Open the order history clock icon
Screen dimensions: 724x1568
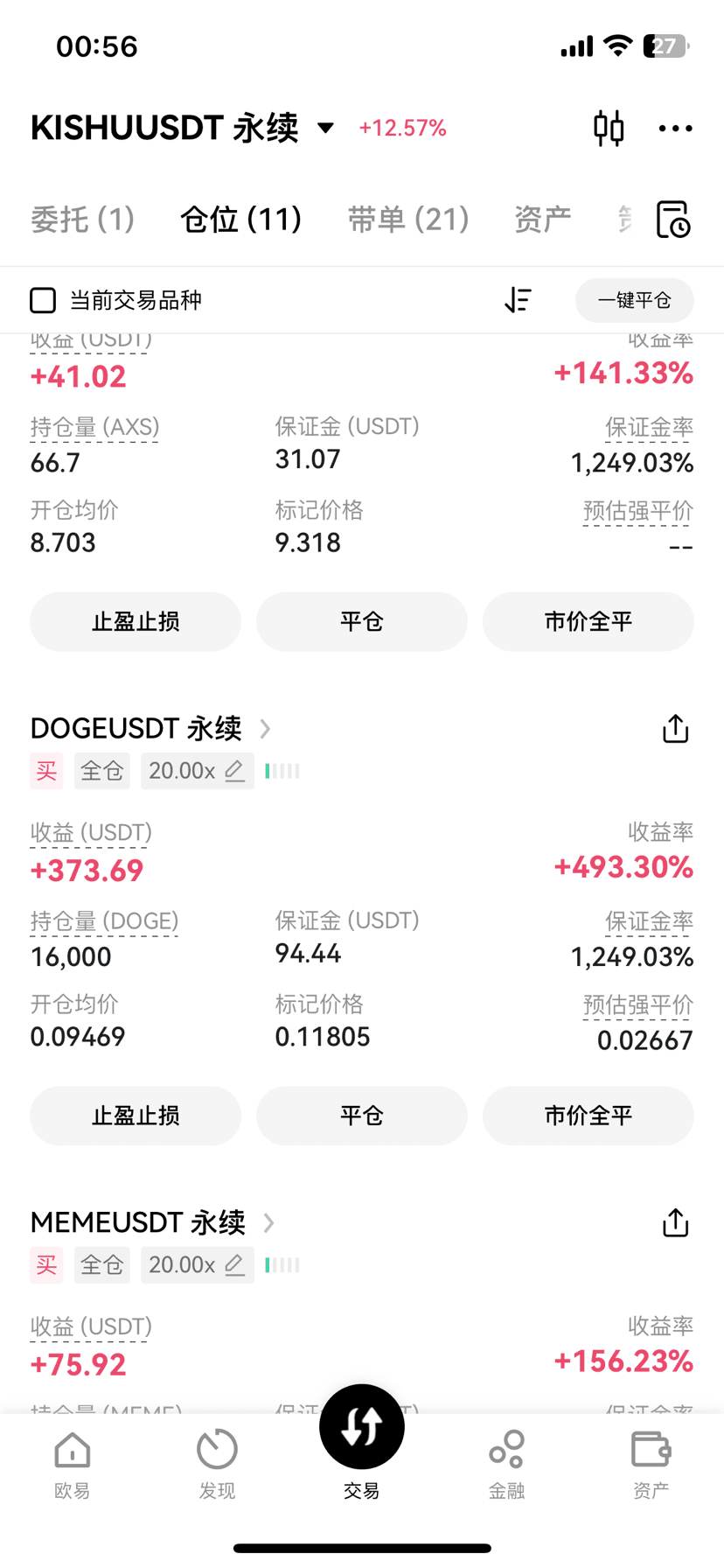pos(672,220)
